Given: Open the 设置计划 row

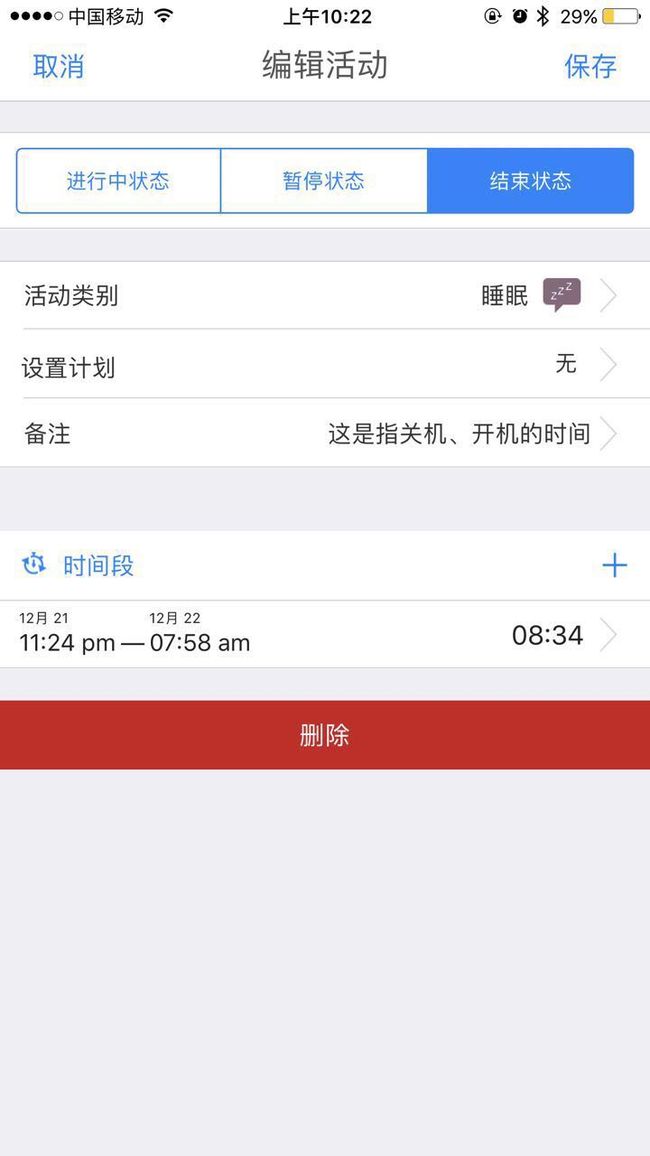Looking at the screenshot, I should 325,364.
